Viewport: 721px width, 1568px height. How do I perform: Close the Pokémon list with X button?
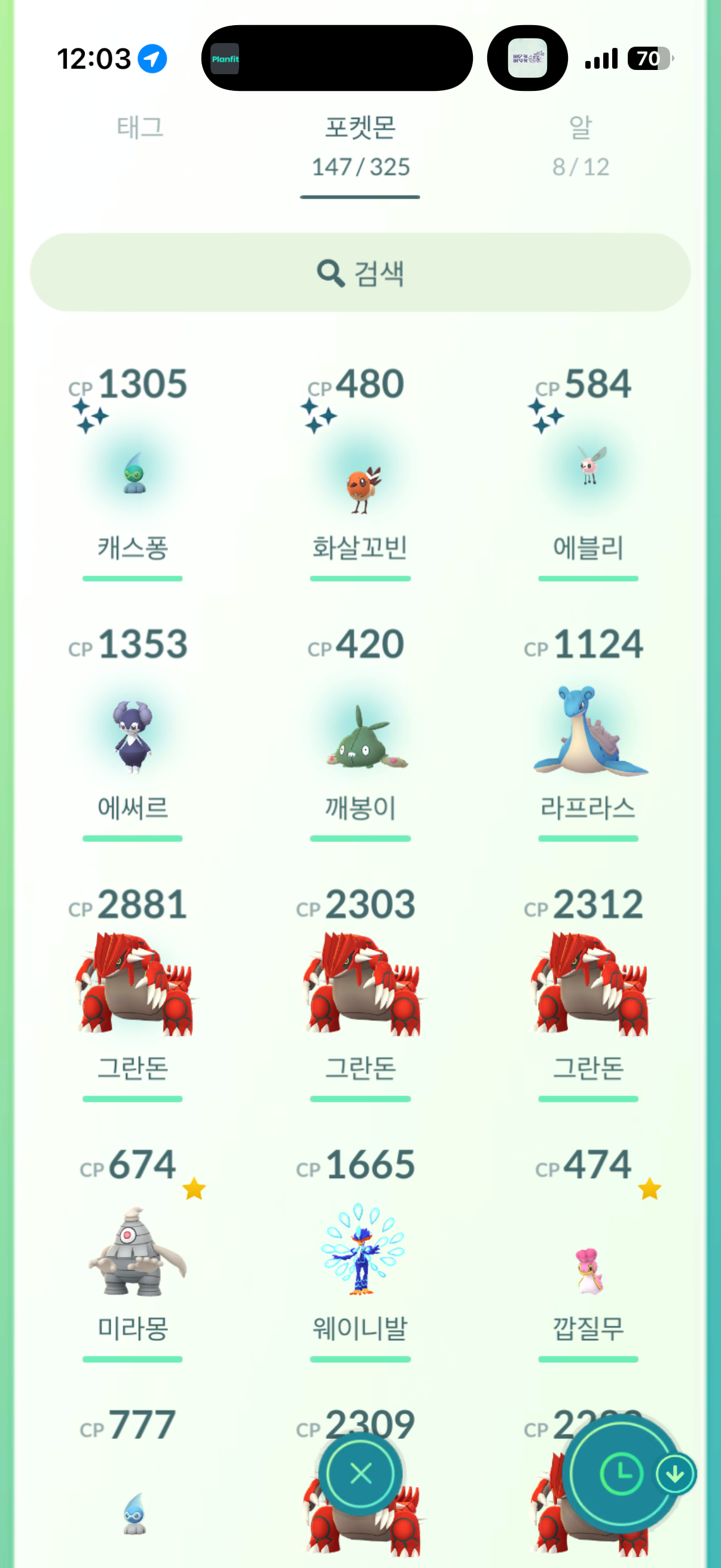point(361,1474)
